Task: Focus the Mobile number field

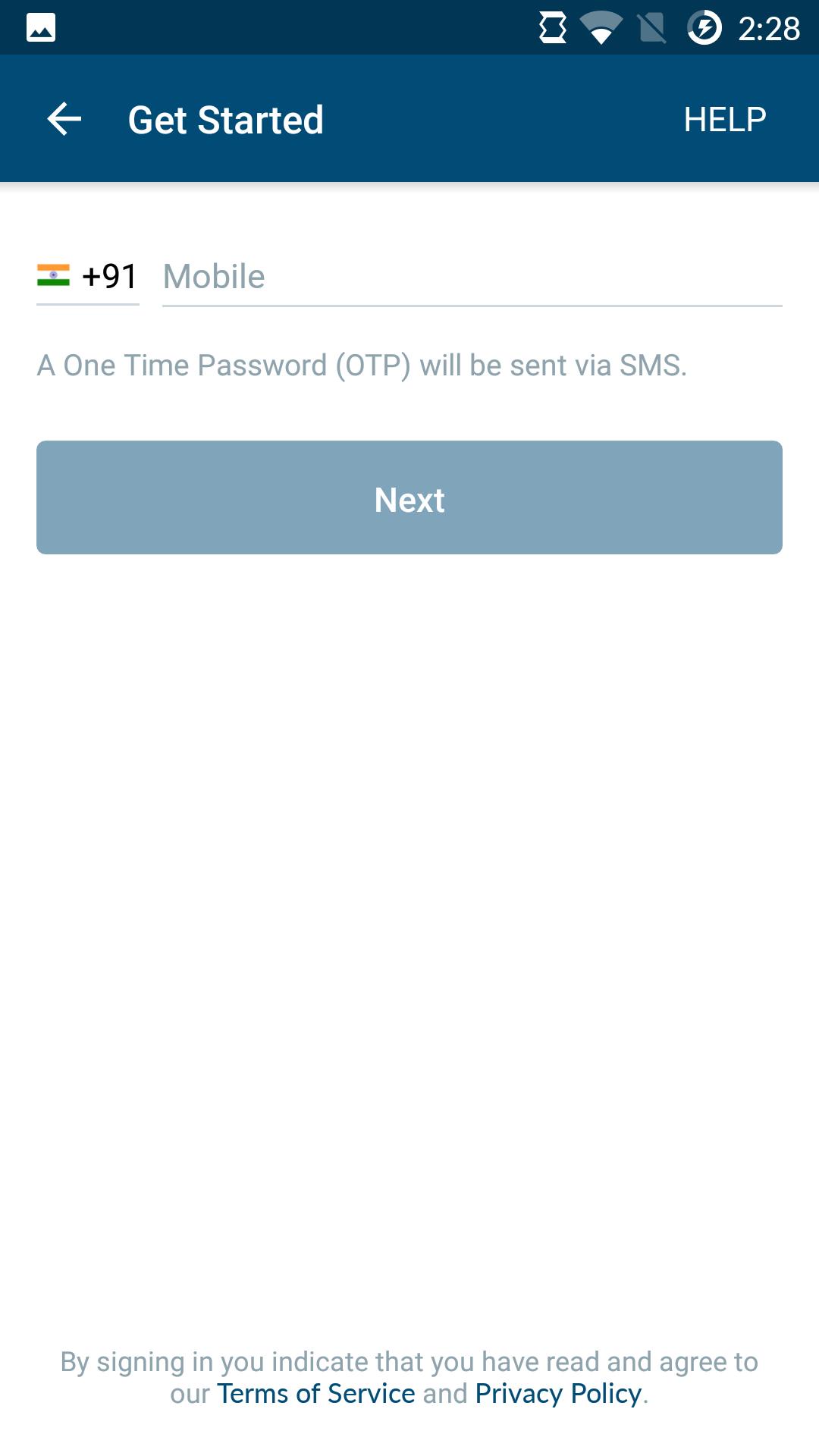Action: tap(470, 277)
